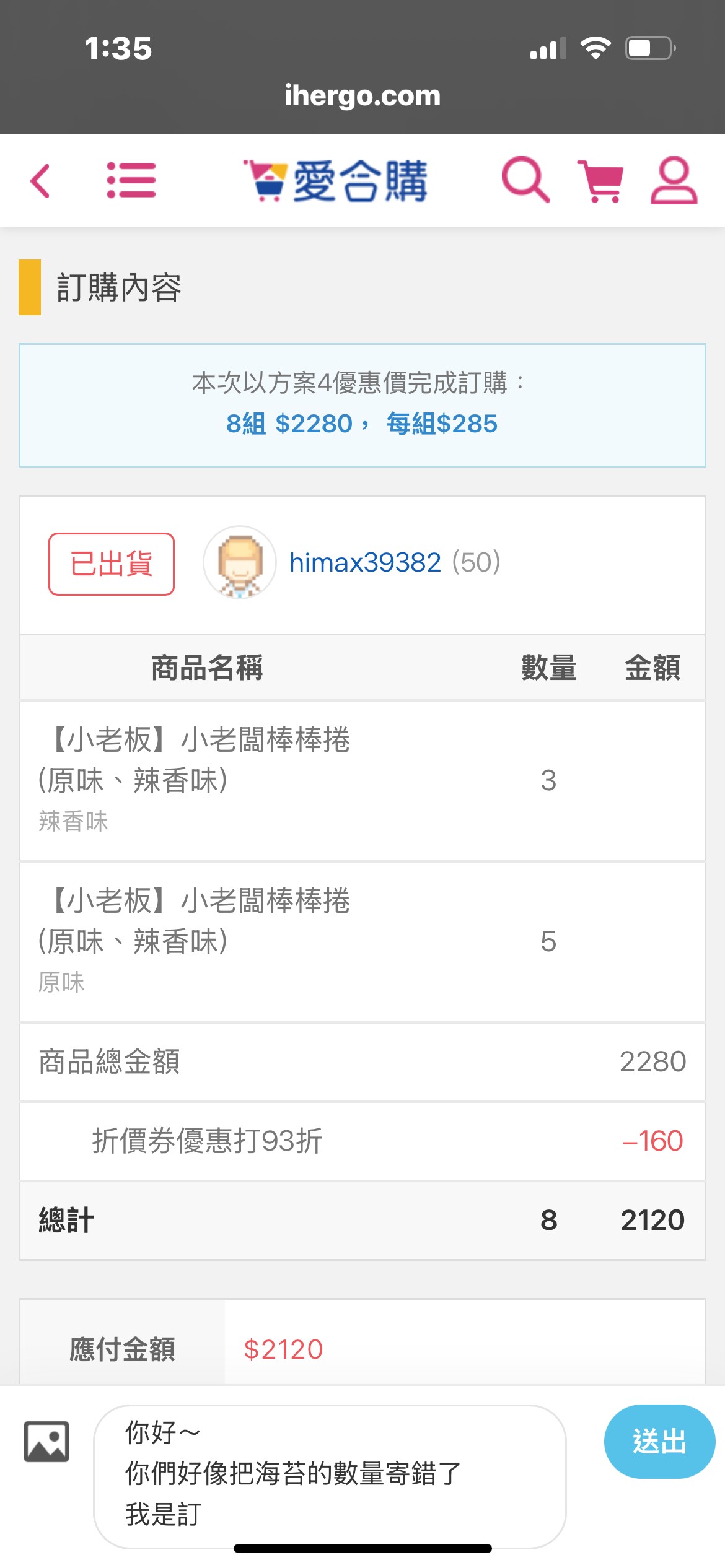Viewport: 725px width, 1568px height.
Task: Go back with the pink arrow
Action: 40,181
